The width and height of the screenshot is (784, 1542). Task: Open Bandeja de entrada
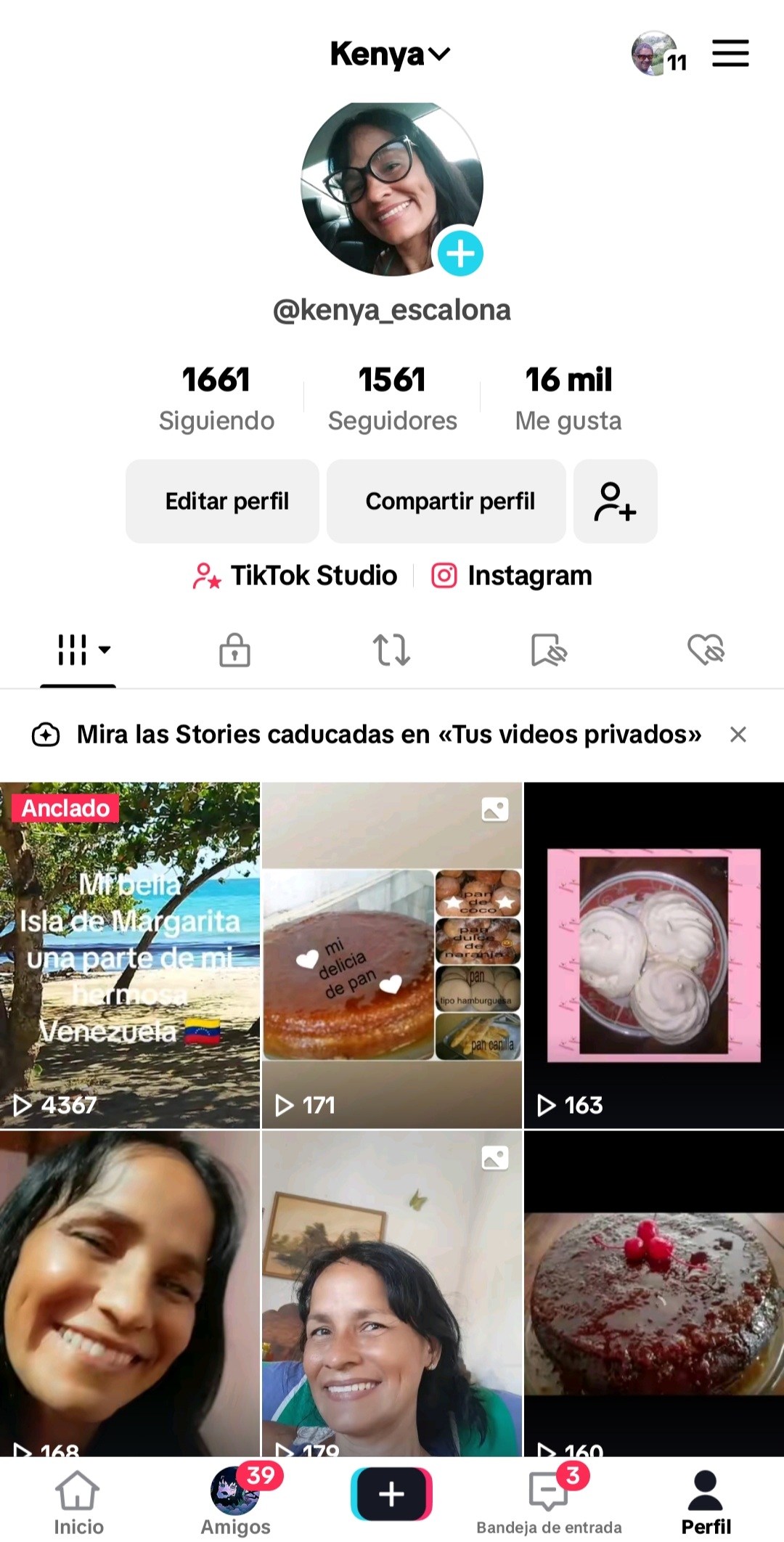(549, 1501)
